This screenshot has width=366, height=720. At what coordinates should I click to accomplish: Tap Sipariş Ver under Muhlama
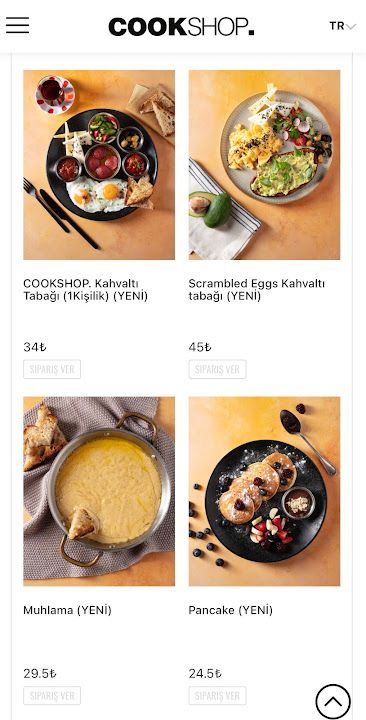[52, 696]
